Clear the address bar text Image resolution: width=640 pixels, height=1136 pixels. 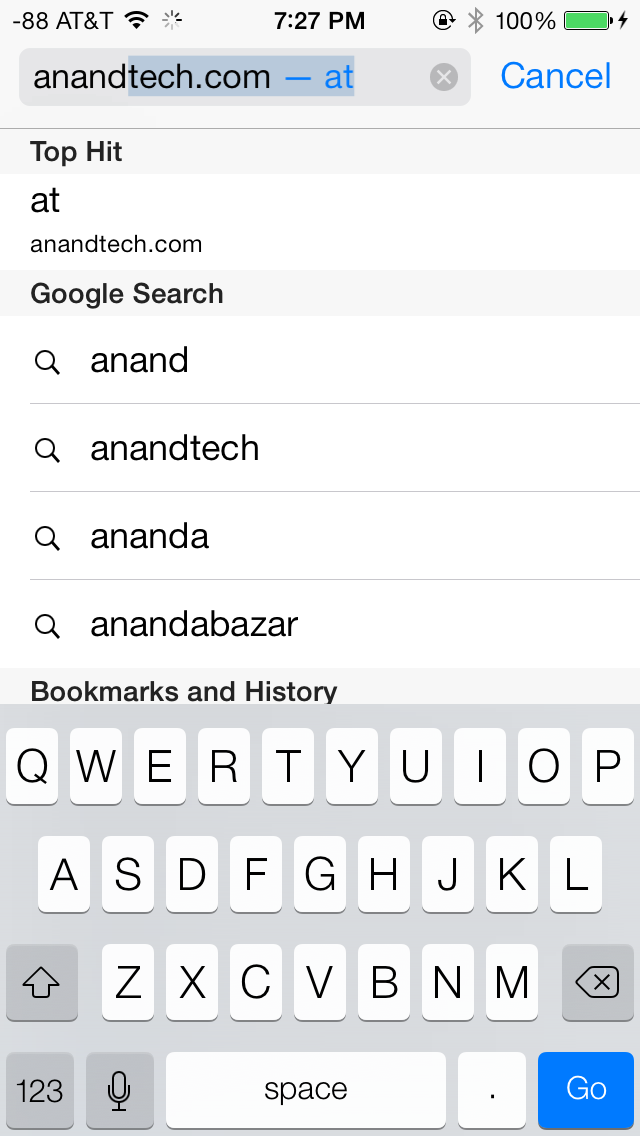(444, 77)
